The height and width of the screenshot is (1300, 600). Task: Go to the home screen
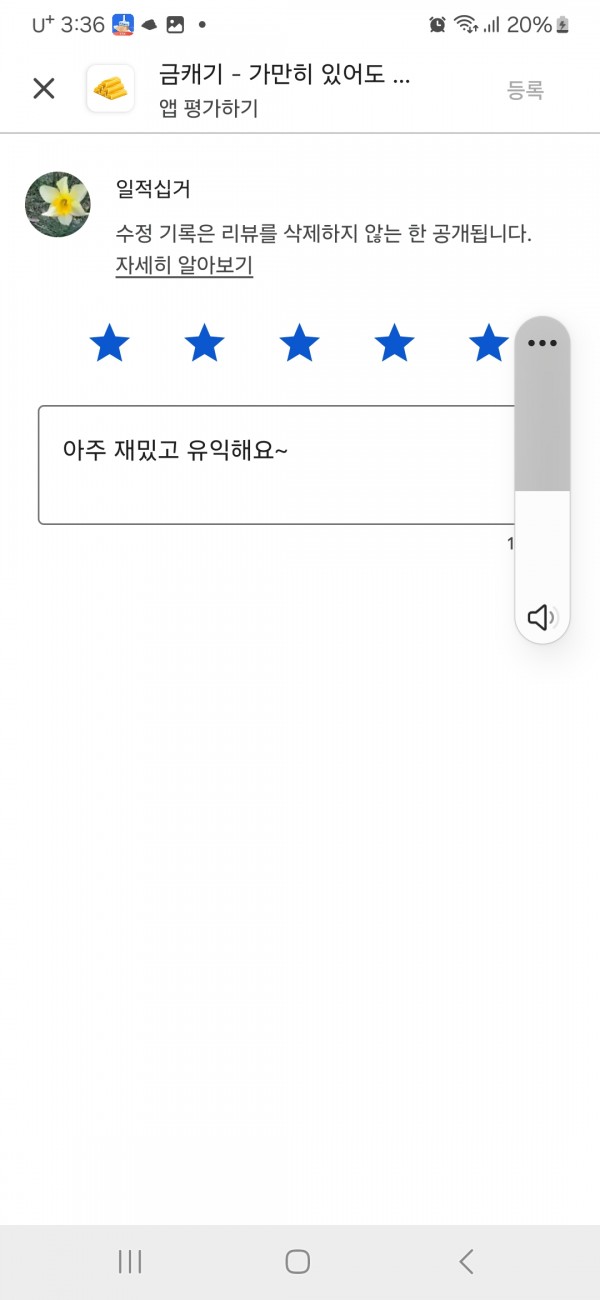point(298,1261)
